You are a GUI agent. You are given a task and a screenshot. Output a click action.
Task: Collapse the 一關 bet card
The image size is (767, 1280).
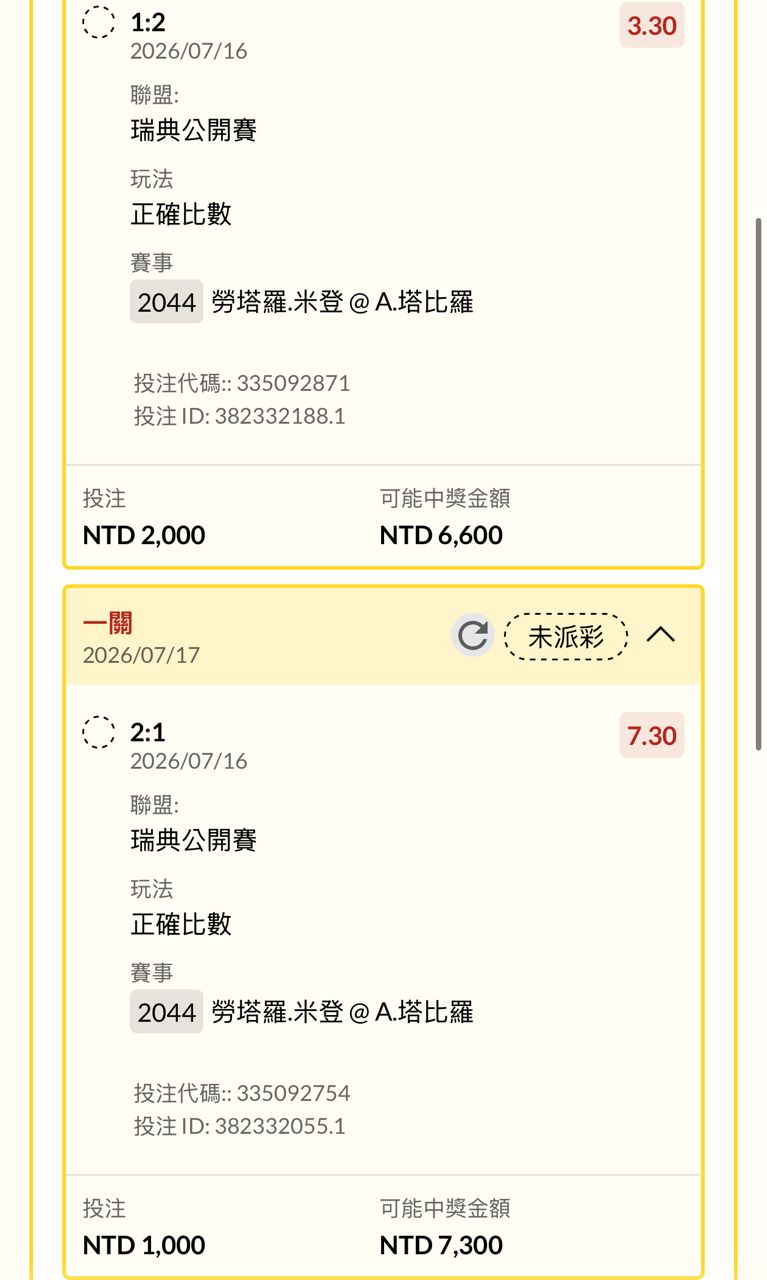tap(661, 635)
